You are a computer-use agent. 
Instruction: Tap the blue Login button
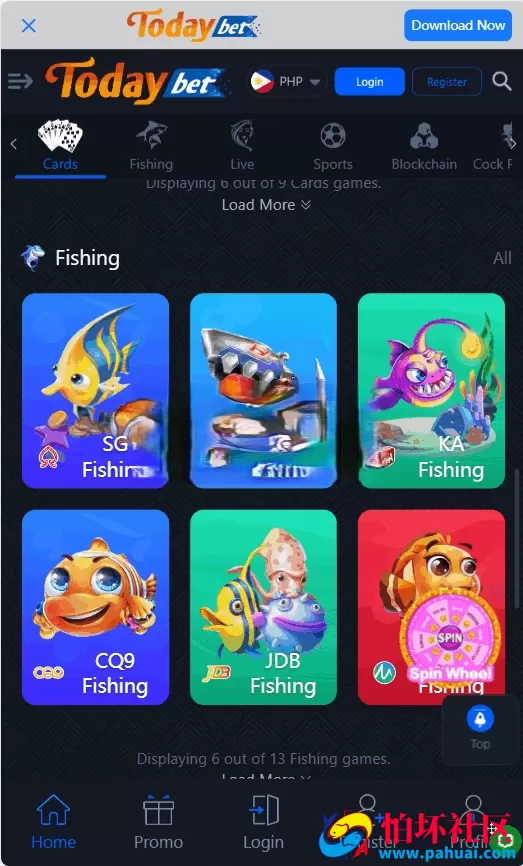tap(369, 82)
